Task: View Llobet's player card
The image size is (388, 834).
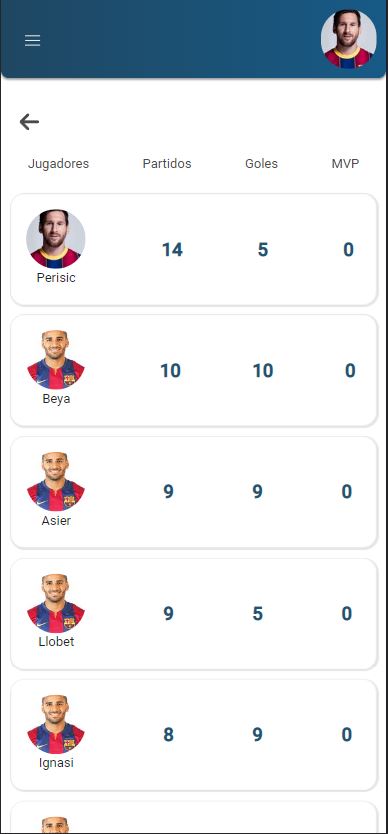Action: pyautogui.click(x=194, y=614)
